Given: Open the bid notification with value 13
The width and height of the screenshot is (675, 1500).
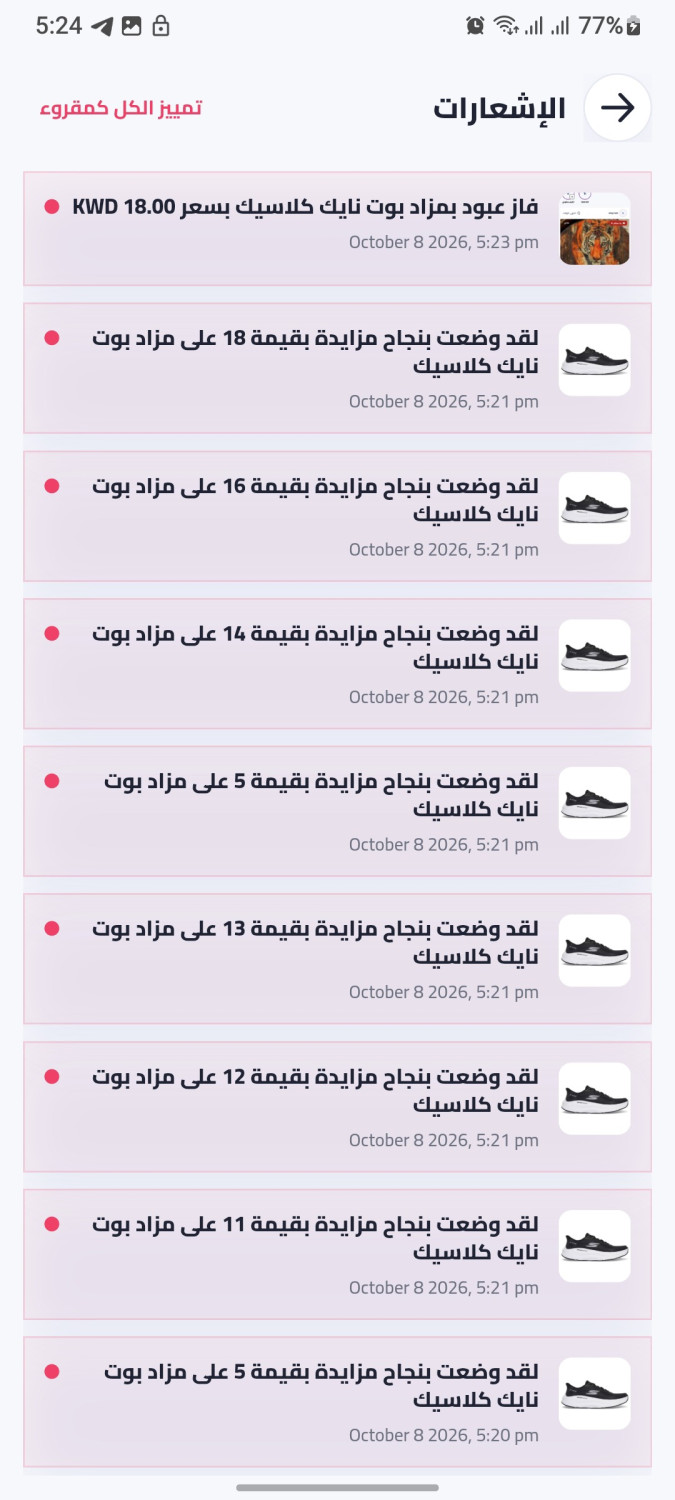Looking at the screenshot, I should tap(338, 959).
